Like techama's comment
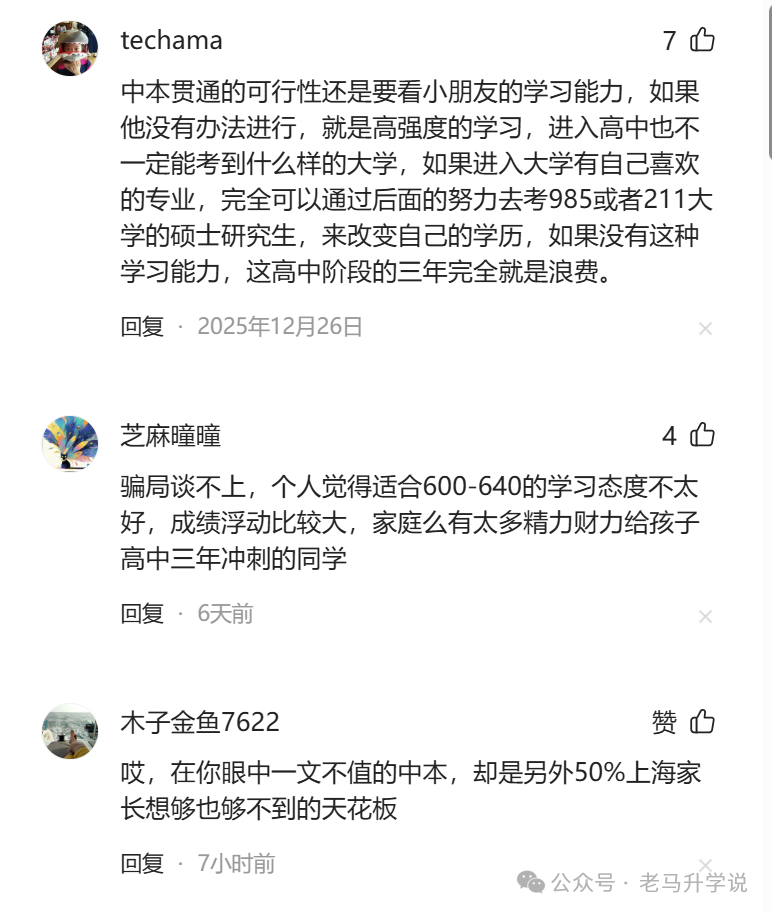The height and width of the screenshot is (913, 772). (703, 40)
